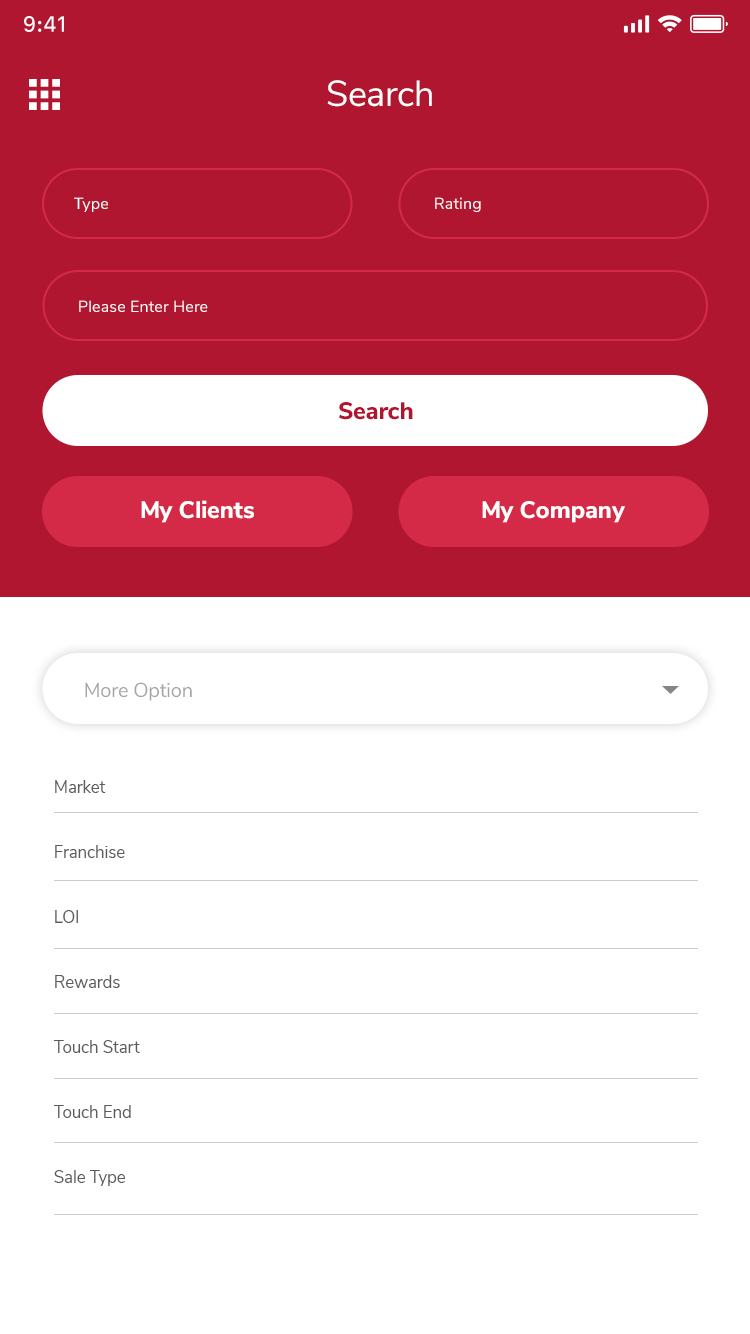
Task: Expand the More Option dropdown
Action: (375, 689)
